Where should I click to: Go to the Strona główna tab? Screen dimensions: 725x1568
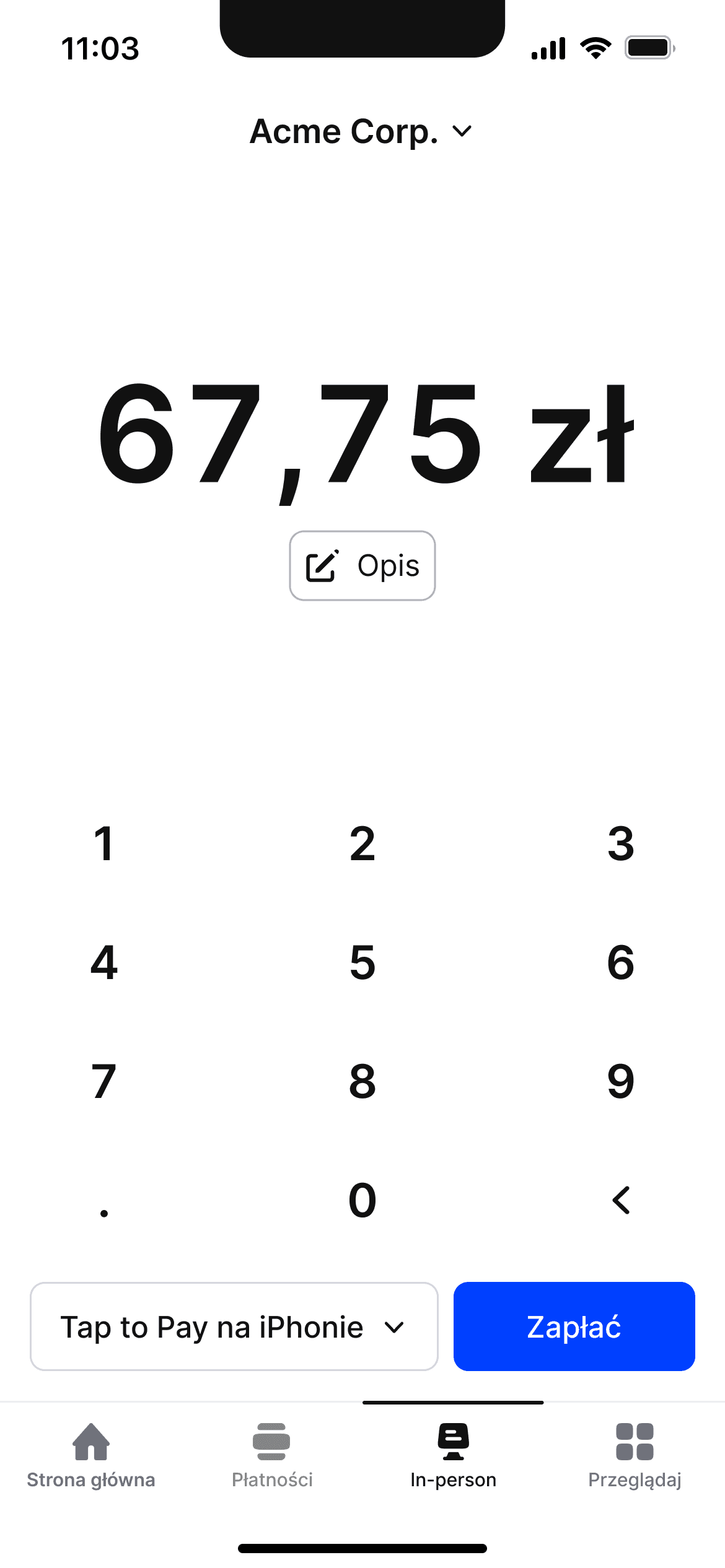pos(91,1456)
